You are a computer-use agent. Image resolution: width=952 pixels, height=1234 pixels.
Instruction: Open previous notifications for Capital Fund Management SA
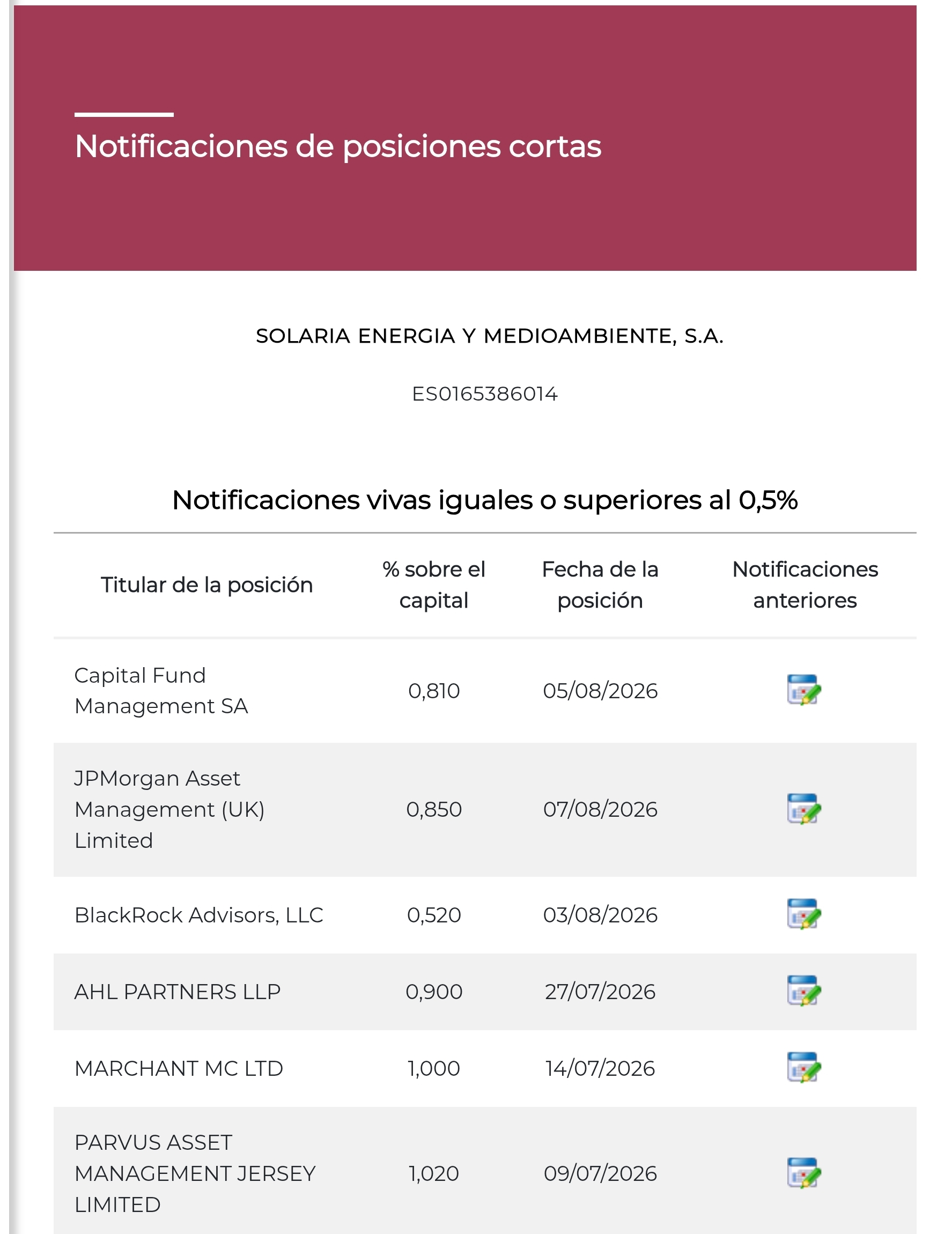click(804, 690)
